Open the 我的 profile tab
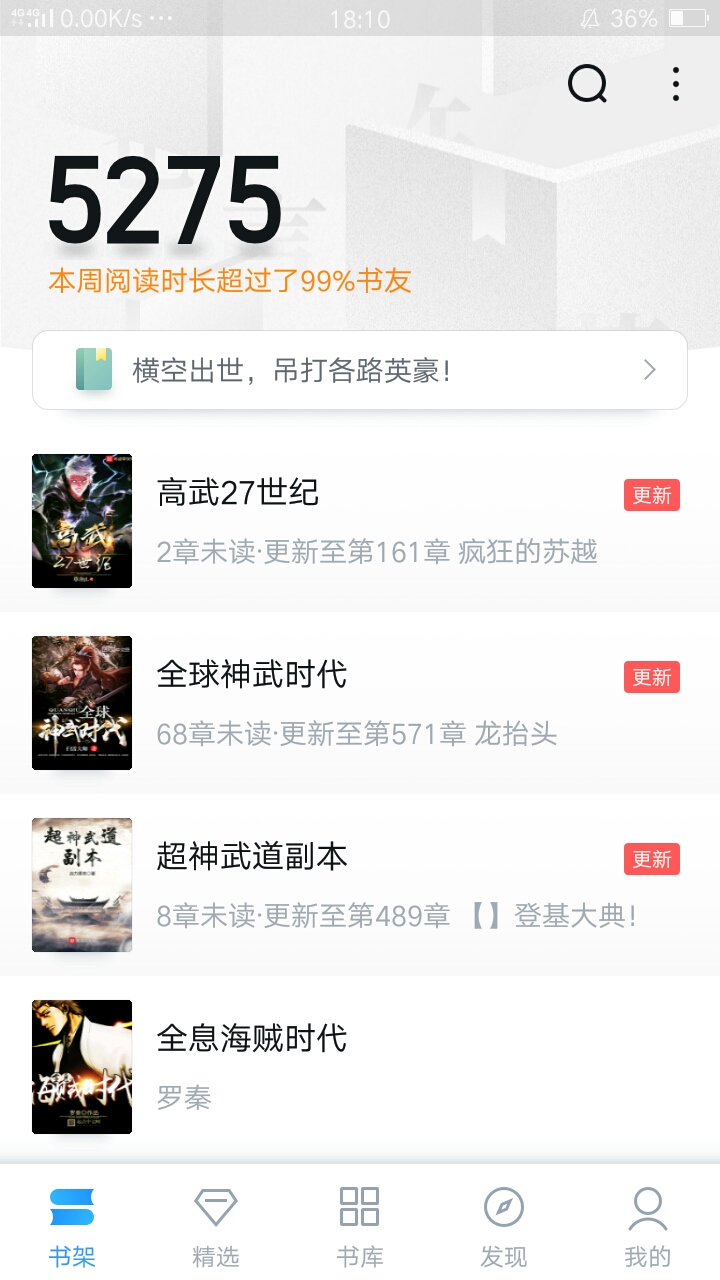 648,1224
